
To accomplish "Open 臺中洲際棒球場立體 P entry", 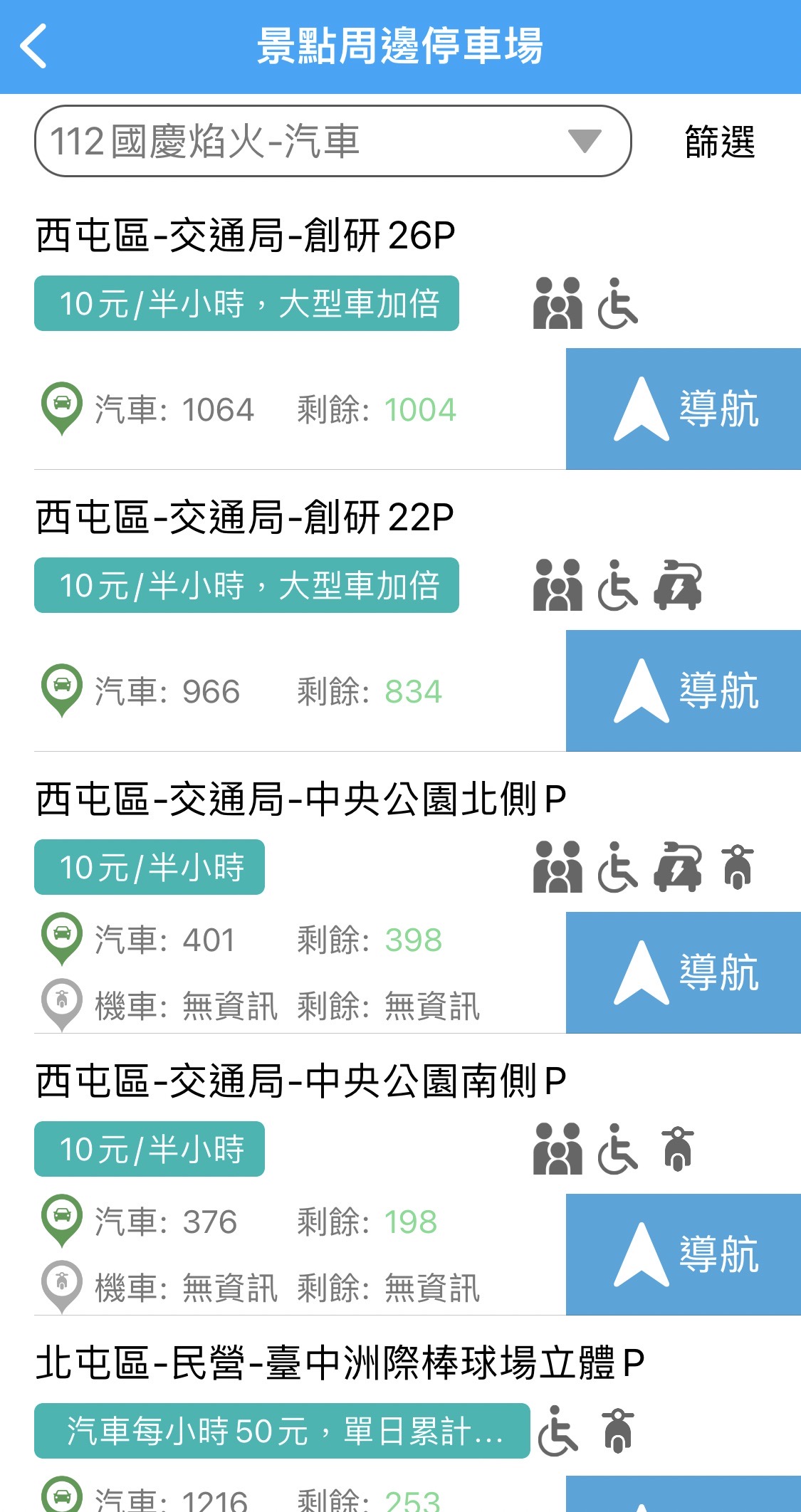I will 340,1363.
